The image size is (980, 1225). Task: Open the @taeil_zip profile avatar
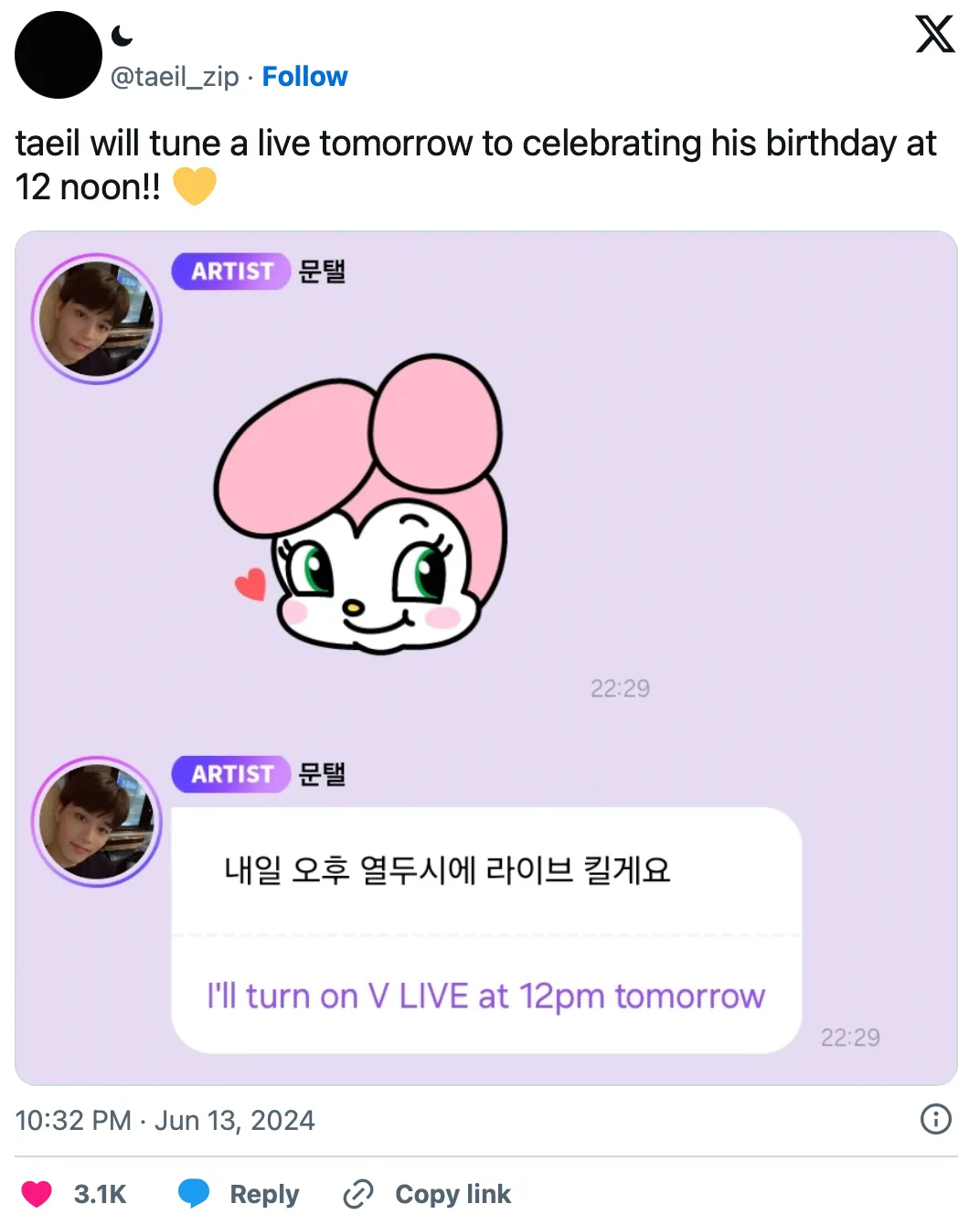click(59, 55)
